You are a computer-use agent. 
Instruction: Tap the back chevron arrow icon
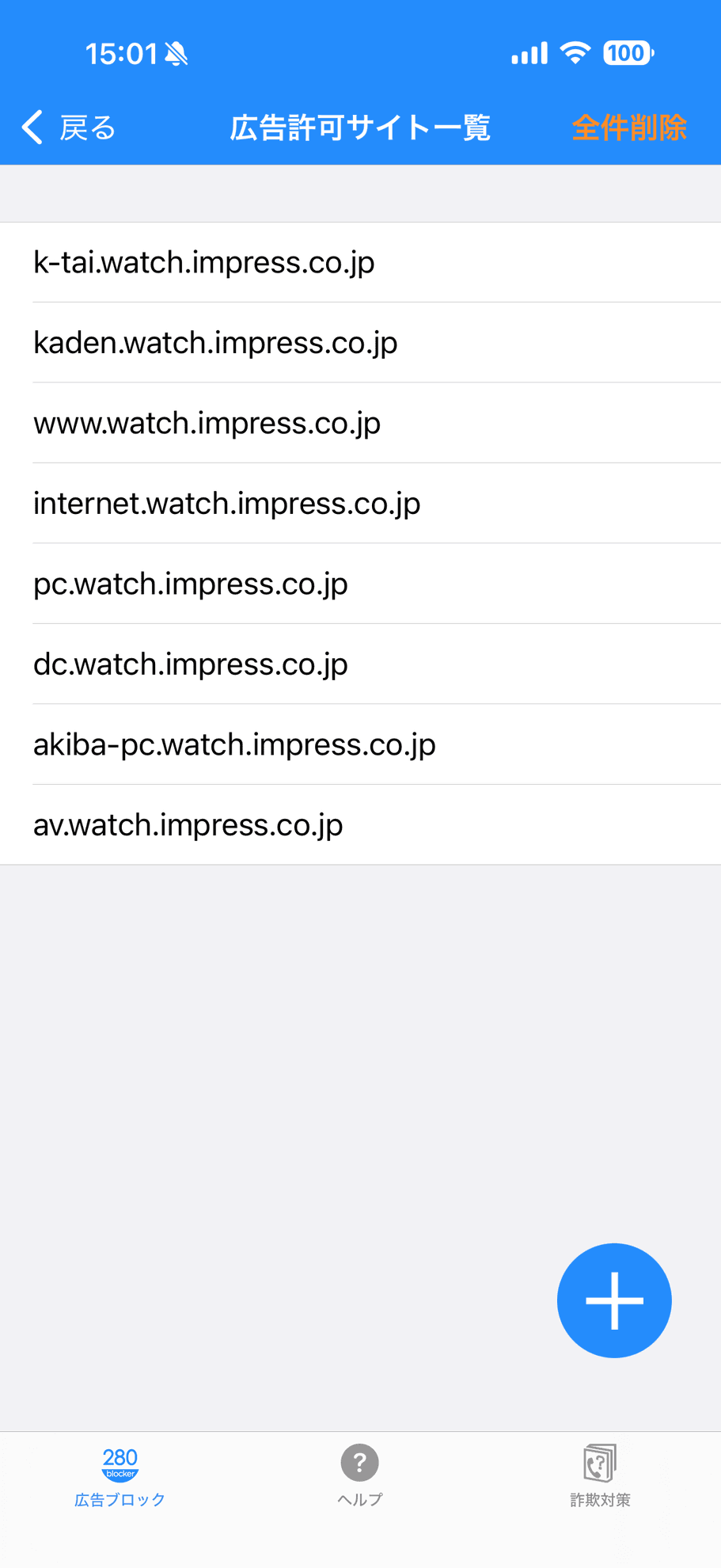[30, 127]
